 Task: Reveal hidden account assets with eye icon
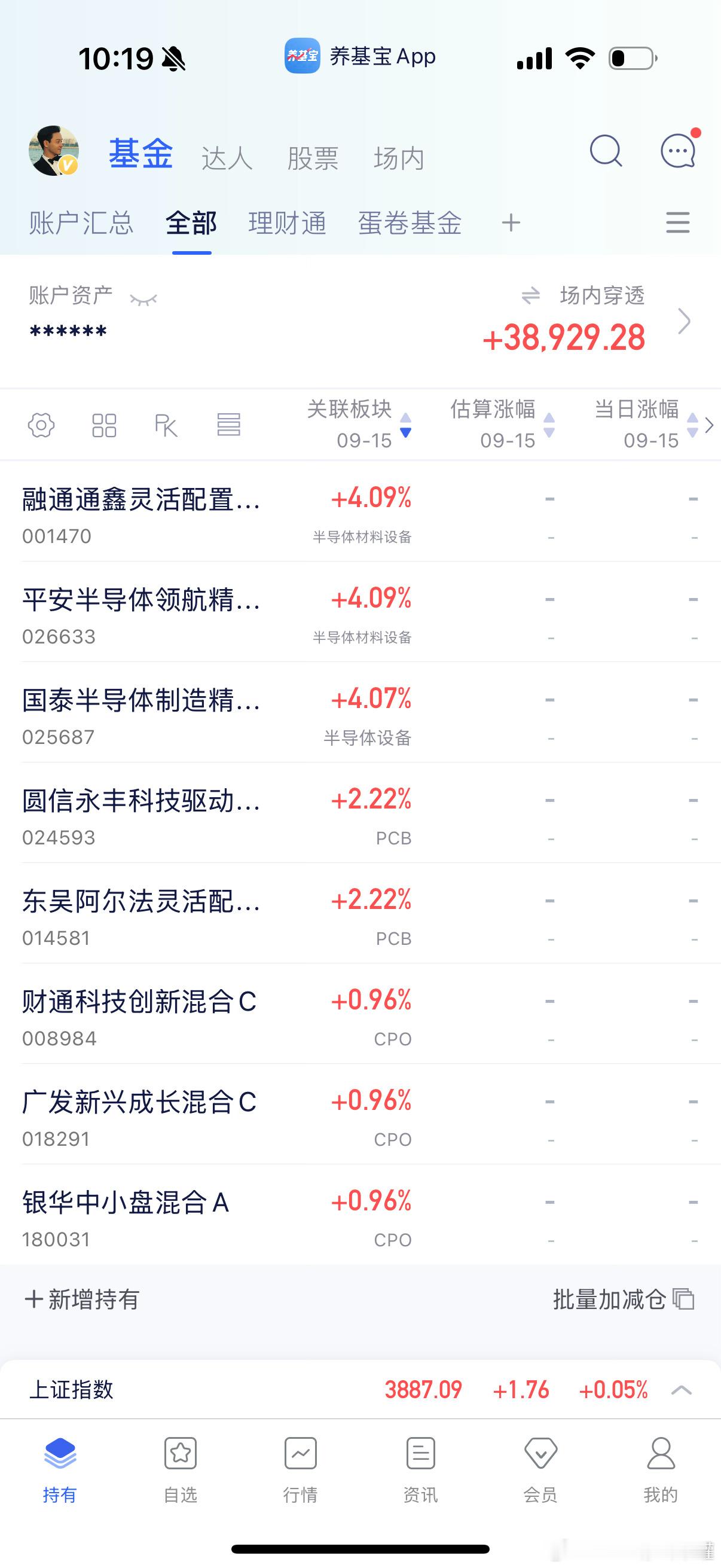pos(143,299)
